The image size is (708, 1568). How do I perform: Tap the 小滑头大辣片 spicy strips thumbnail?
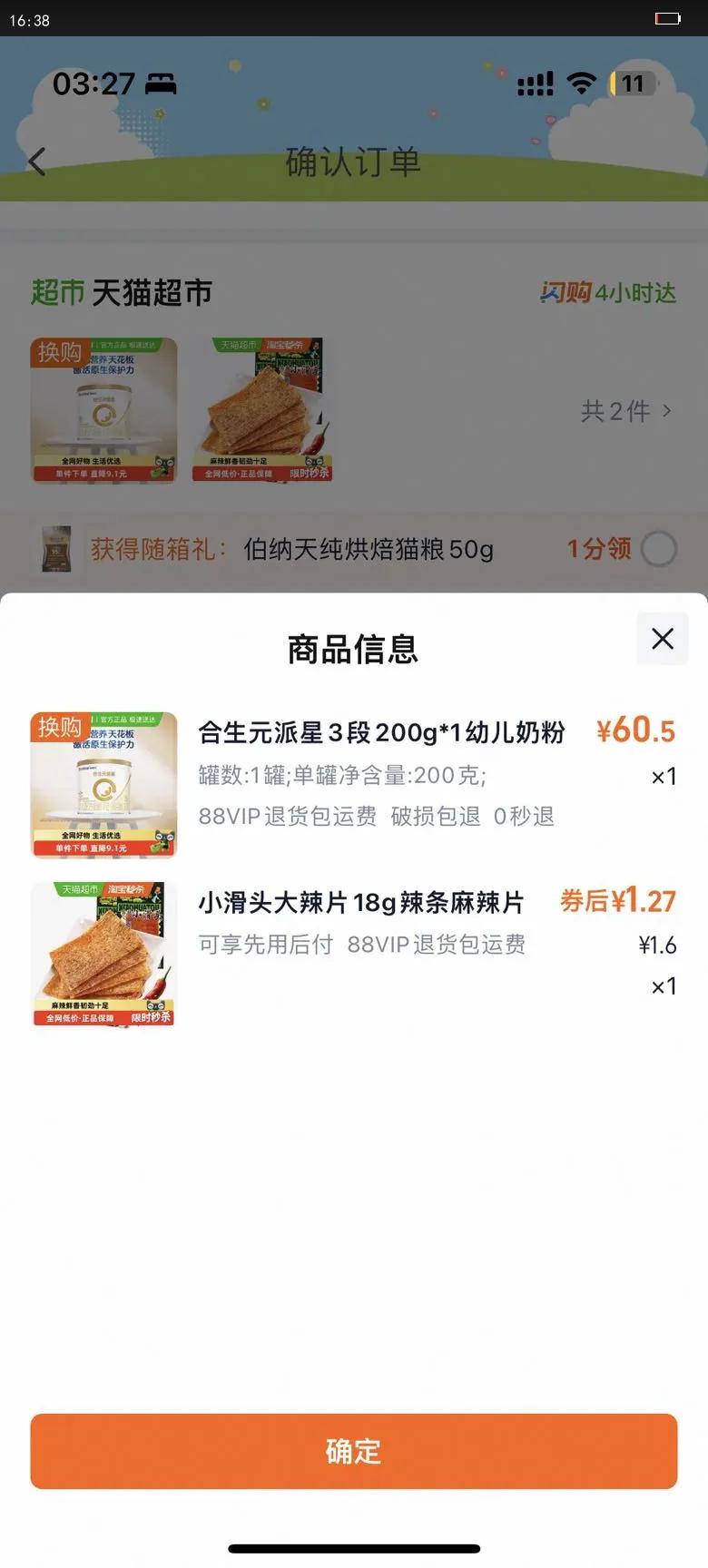point(103,954)
